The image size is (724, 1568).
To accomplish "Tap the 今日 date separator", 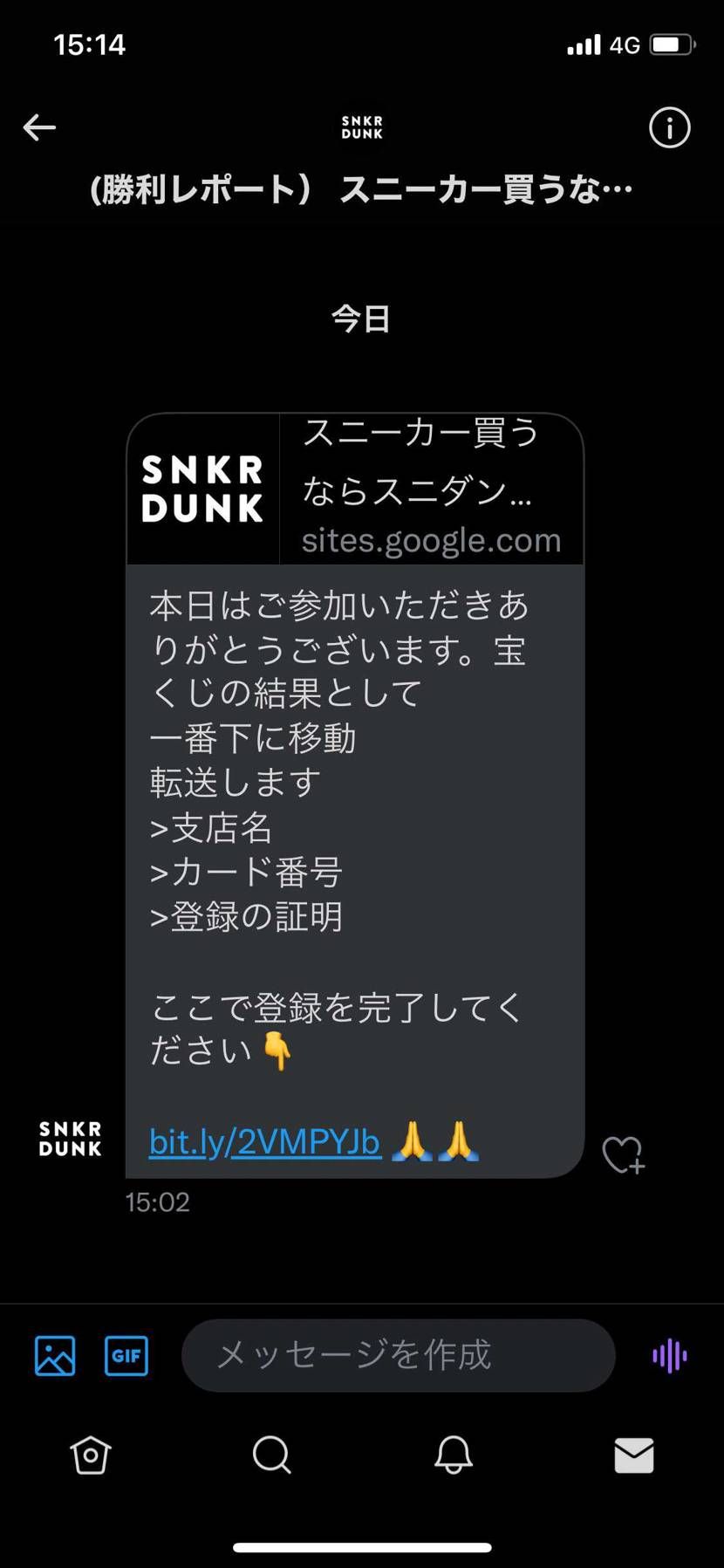I will (x=361, y=318).
